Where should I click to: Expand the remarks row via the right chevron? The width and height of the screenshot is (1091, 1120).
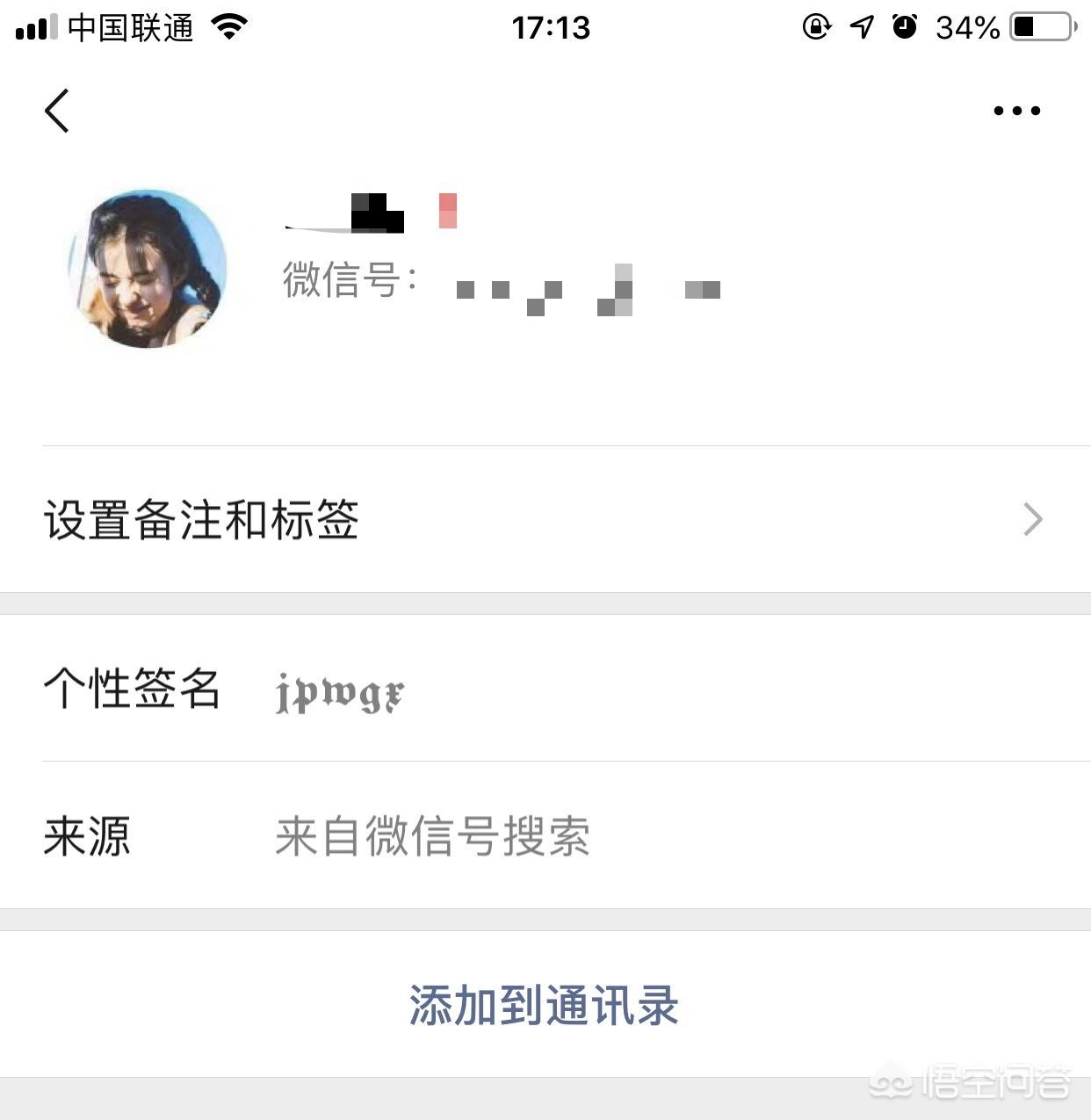[1033, 520]
